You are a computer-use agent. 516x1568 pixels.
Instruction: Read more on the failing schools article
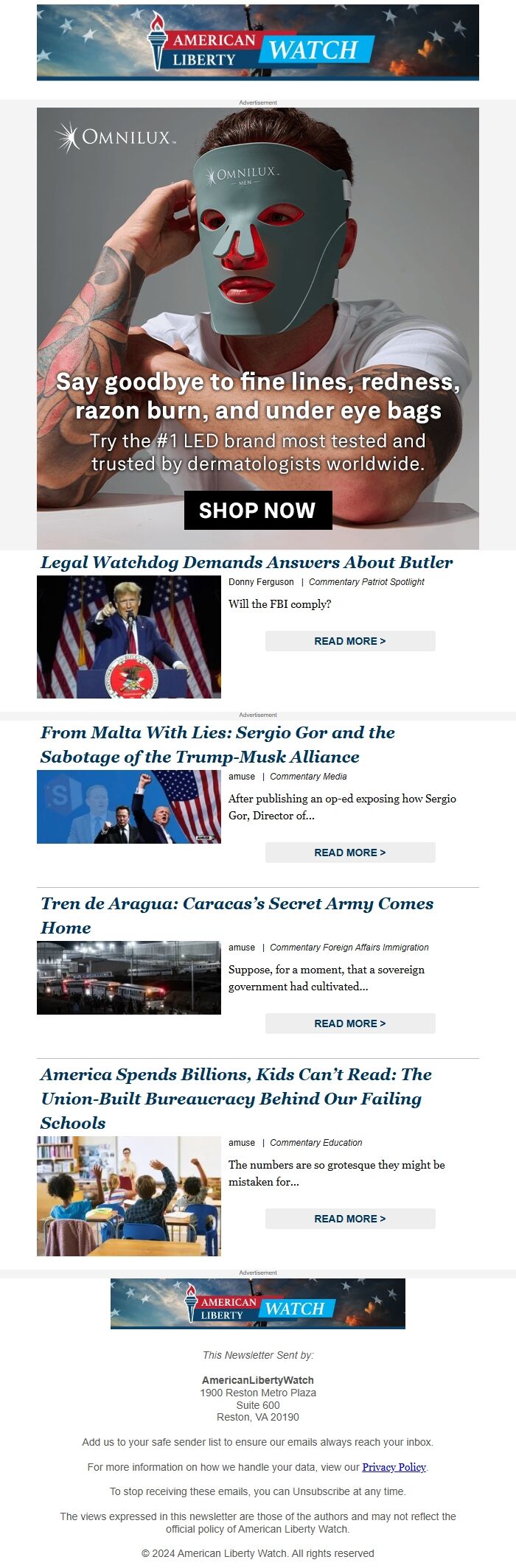tap(350, 1219)
